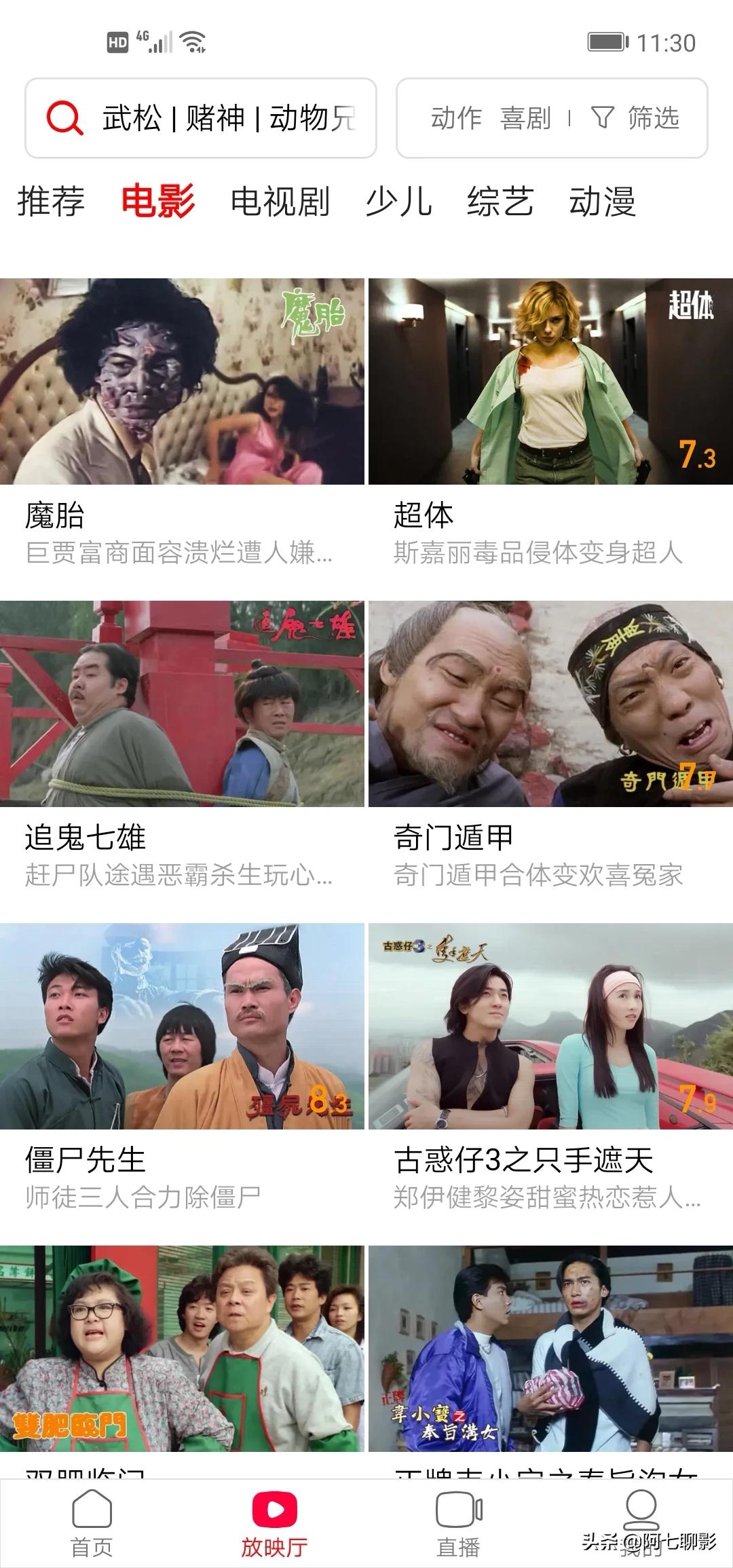Open the search box with 武松 suggestions

(x=201, y=118)
